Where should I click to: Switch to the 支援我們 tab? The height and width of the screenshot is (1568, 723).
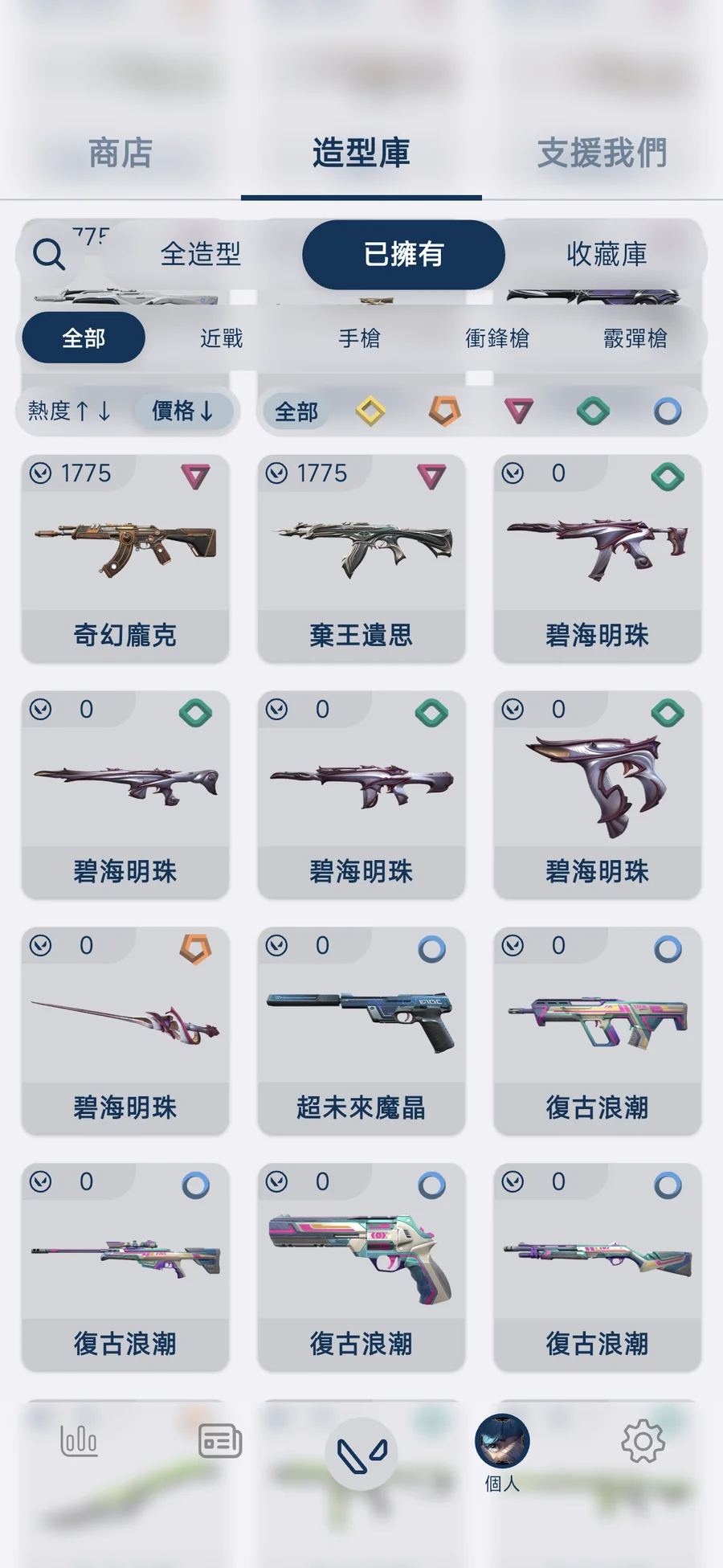602,153
